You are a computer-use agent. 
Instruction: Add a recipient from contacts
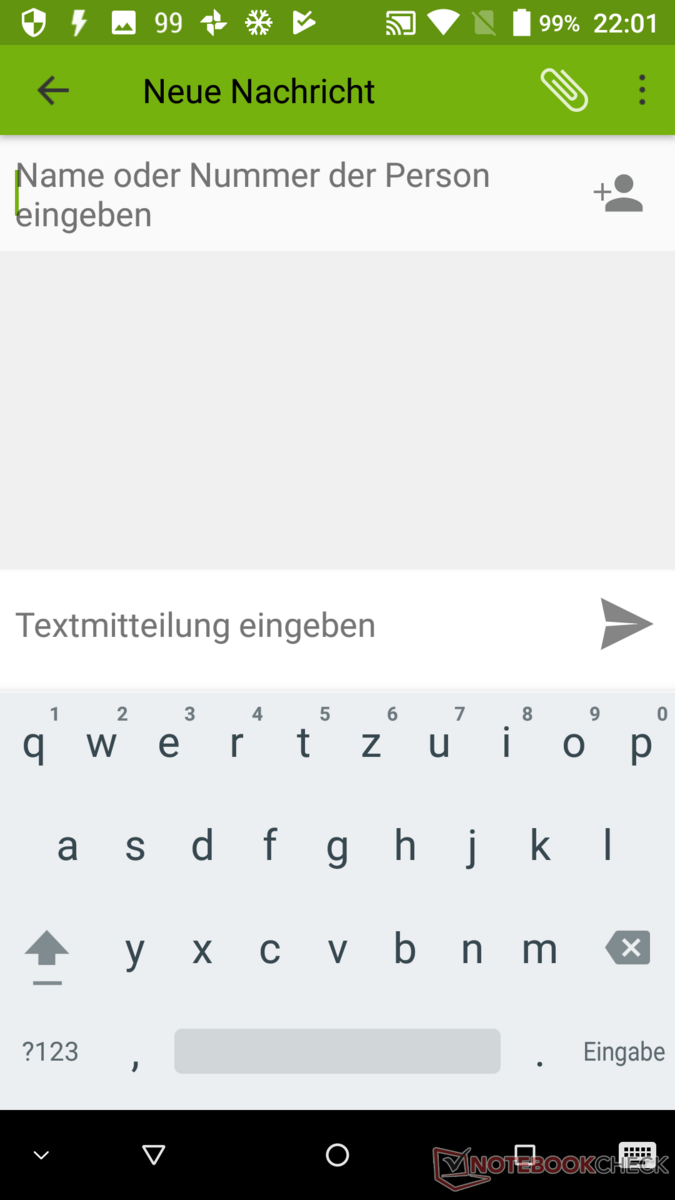pyautogui.click(x=618, y=194)
